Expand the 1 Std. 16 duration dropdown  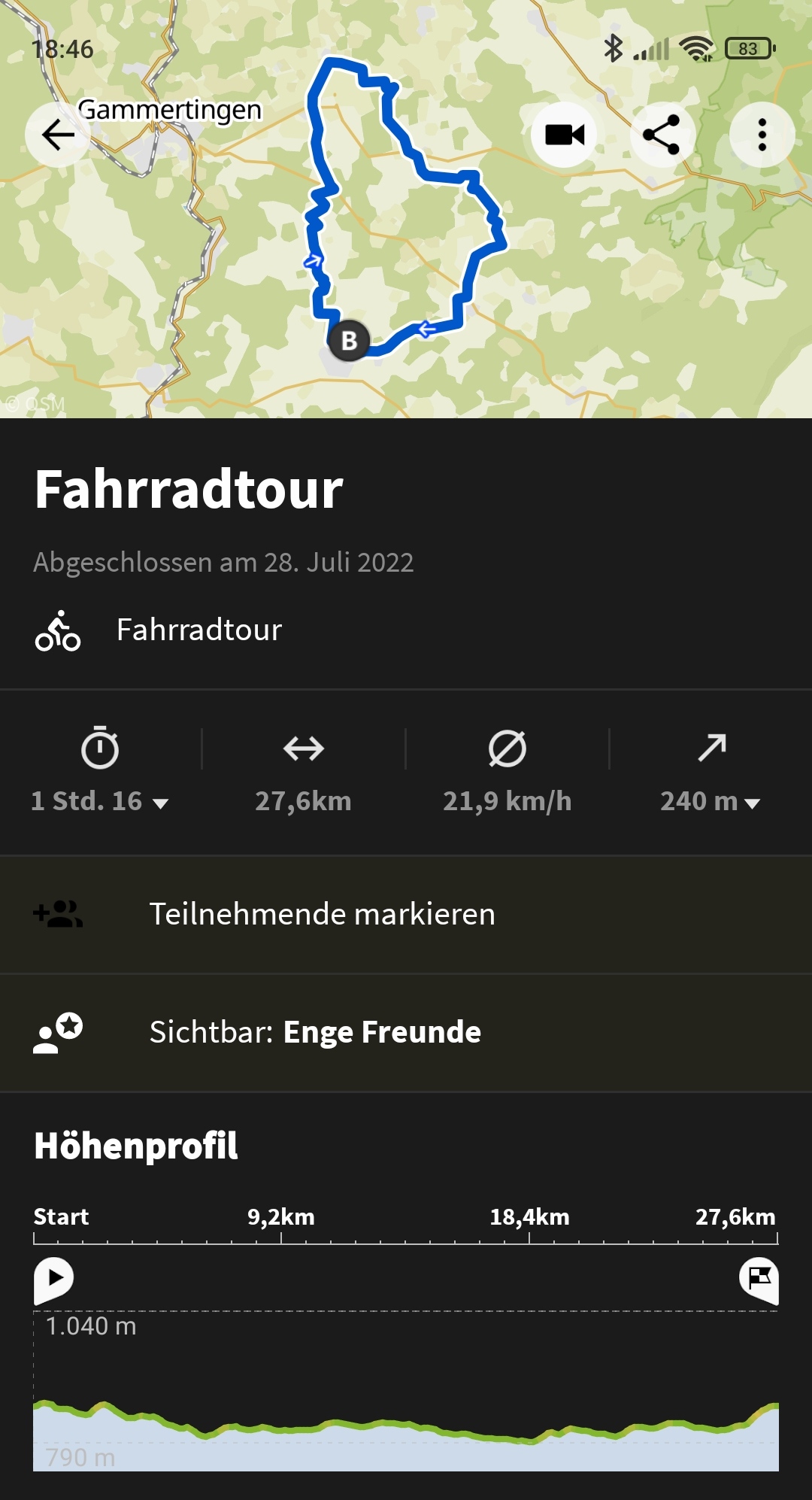[x=100, y=801]
